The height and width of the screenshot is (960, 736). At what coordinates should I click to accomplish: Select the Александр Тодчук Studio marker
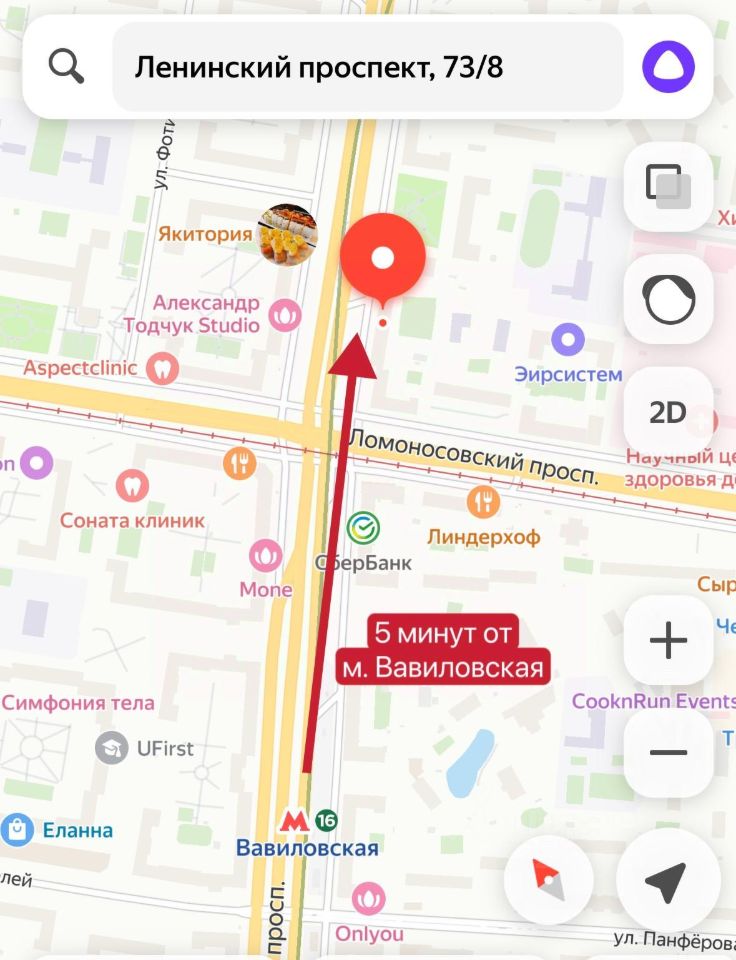[287, 316]
